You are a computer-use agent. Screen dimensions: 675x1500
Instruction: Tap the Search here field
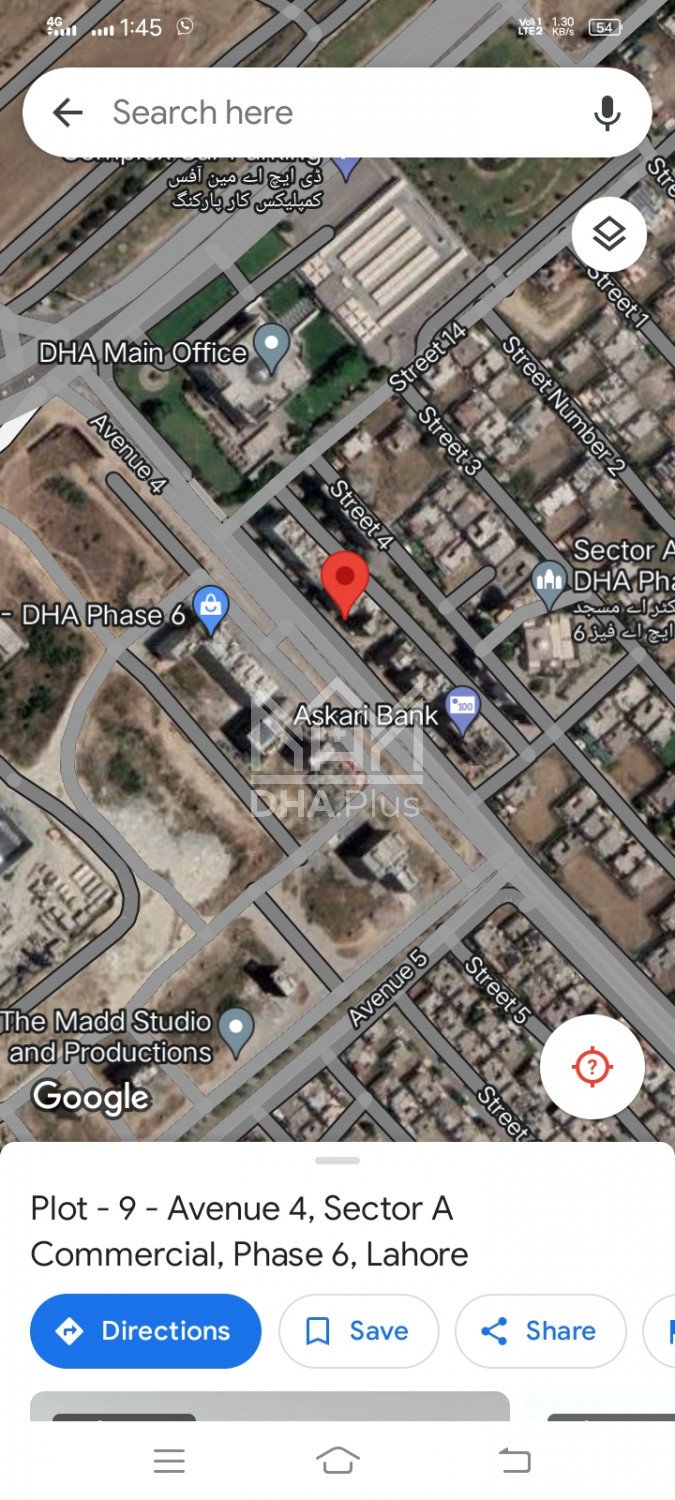click(330, 113)
